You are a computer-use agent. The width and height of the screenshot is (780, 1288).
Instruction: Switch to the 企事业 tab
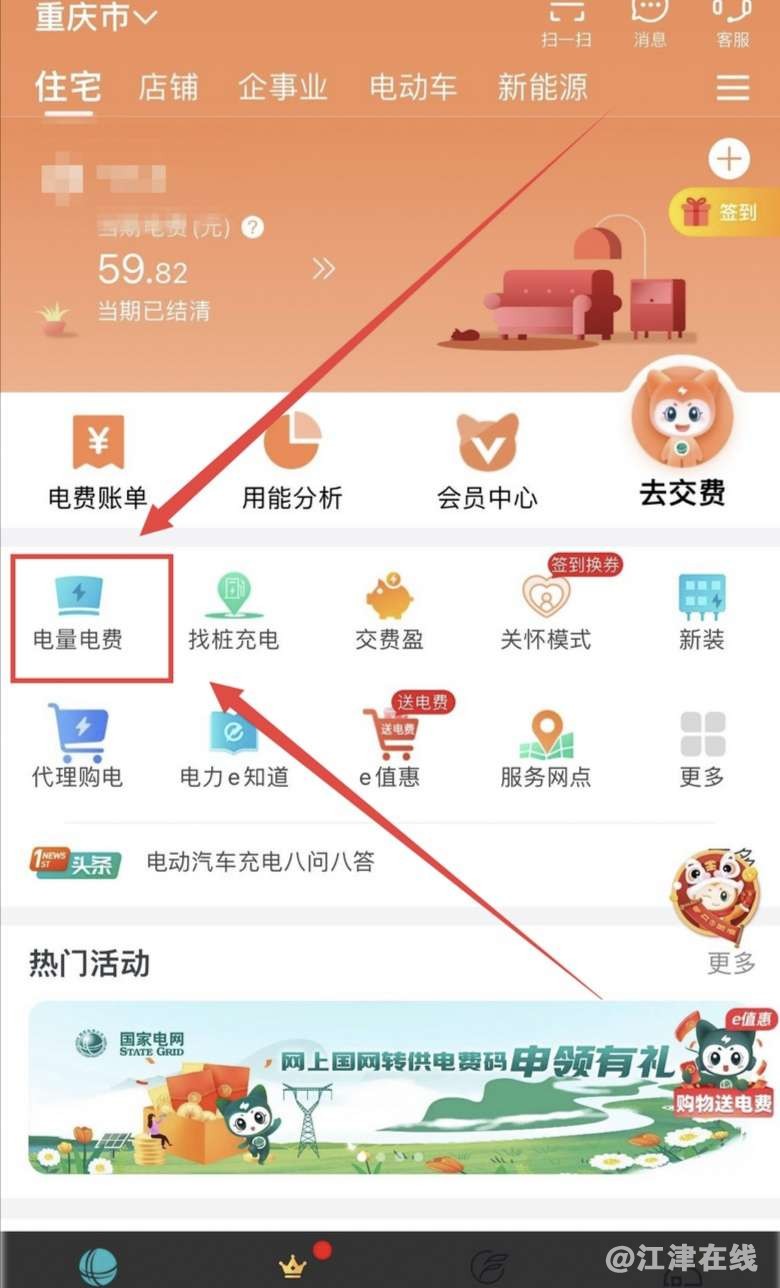[282, 87]
